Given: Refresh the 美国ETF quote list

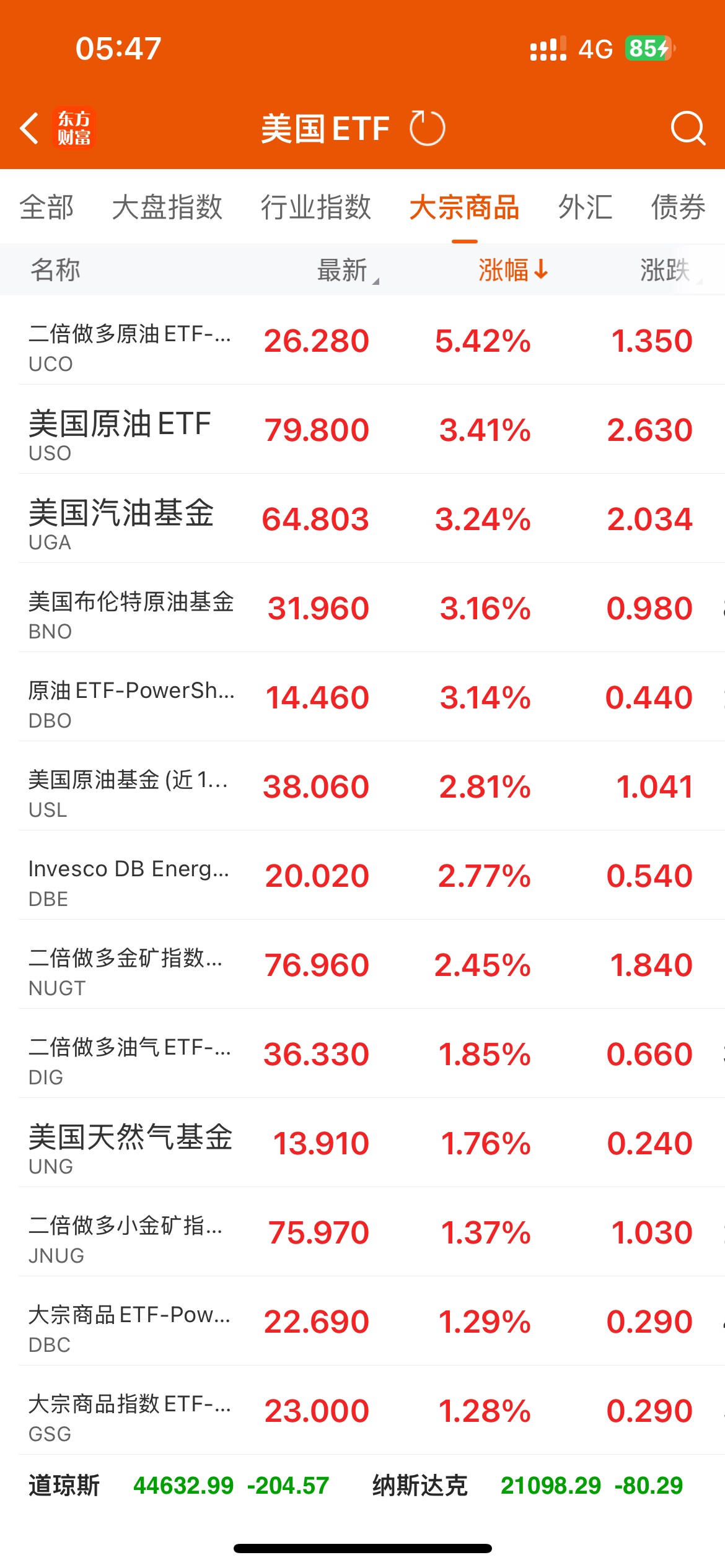Looking at the screenshot, I should click(427, 128).
